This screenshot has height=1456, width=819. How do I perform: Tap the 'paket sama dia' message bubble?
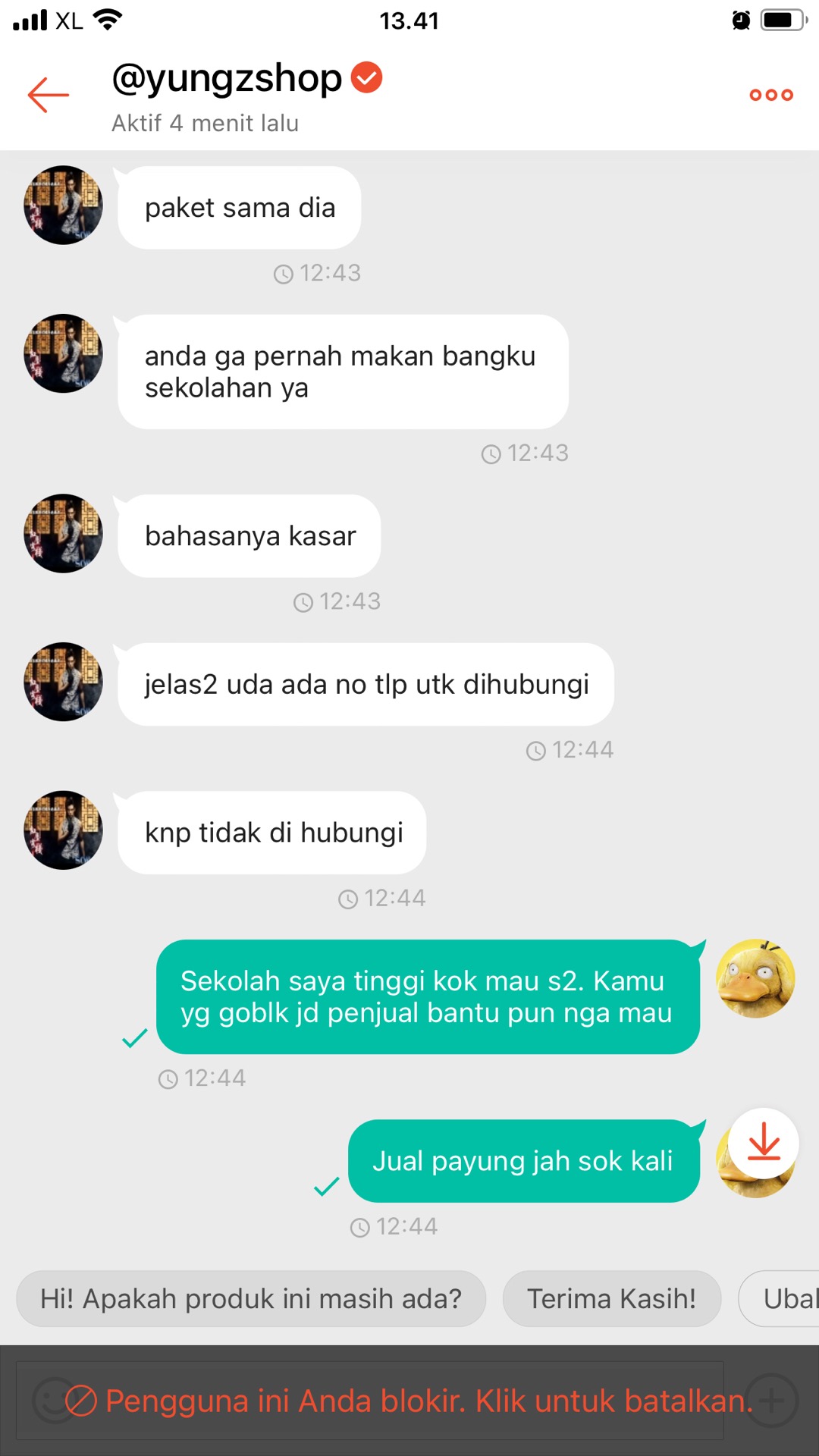[x=239, y=207]
